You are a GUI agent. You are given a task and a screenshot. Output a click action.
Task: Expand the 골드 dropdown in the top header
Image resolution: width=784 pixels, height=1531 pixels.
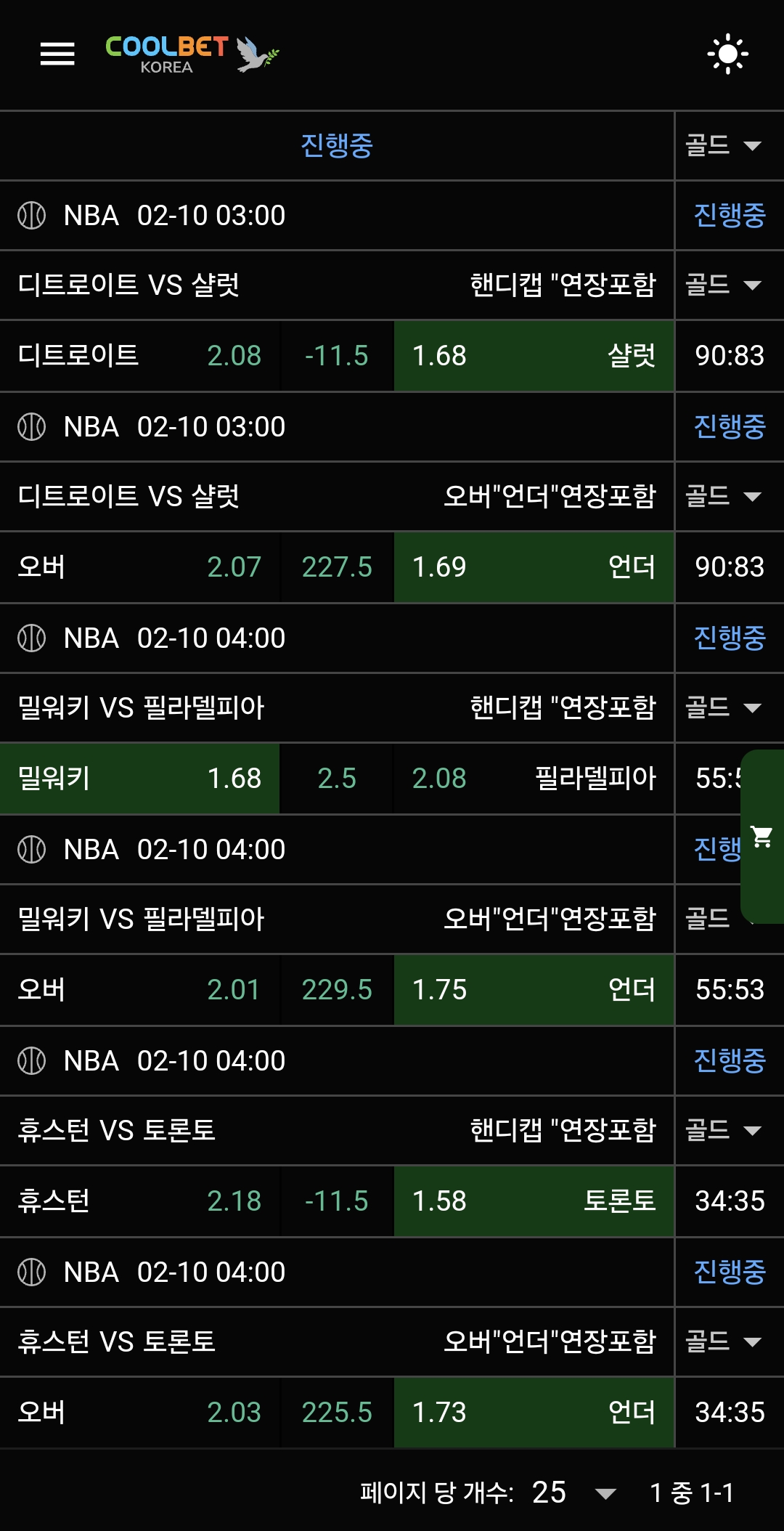pos(724,145)
